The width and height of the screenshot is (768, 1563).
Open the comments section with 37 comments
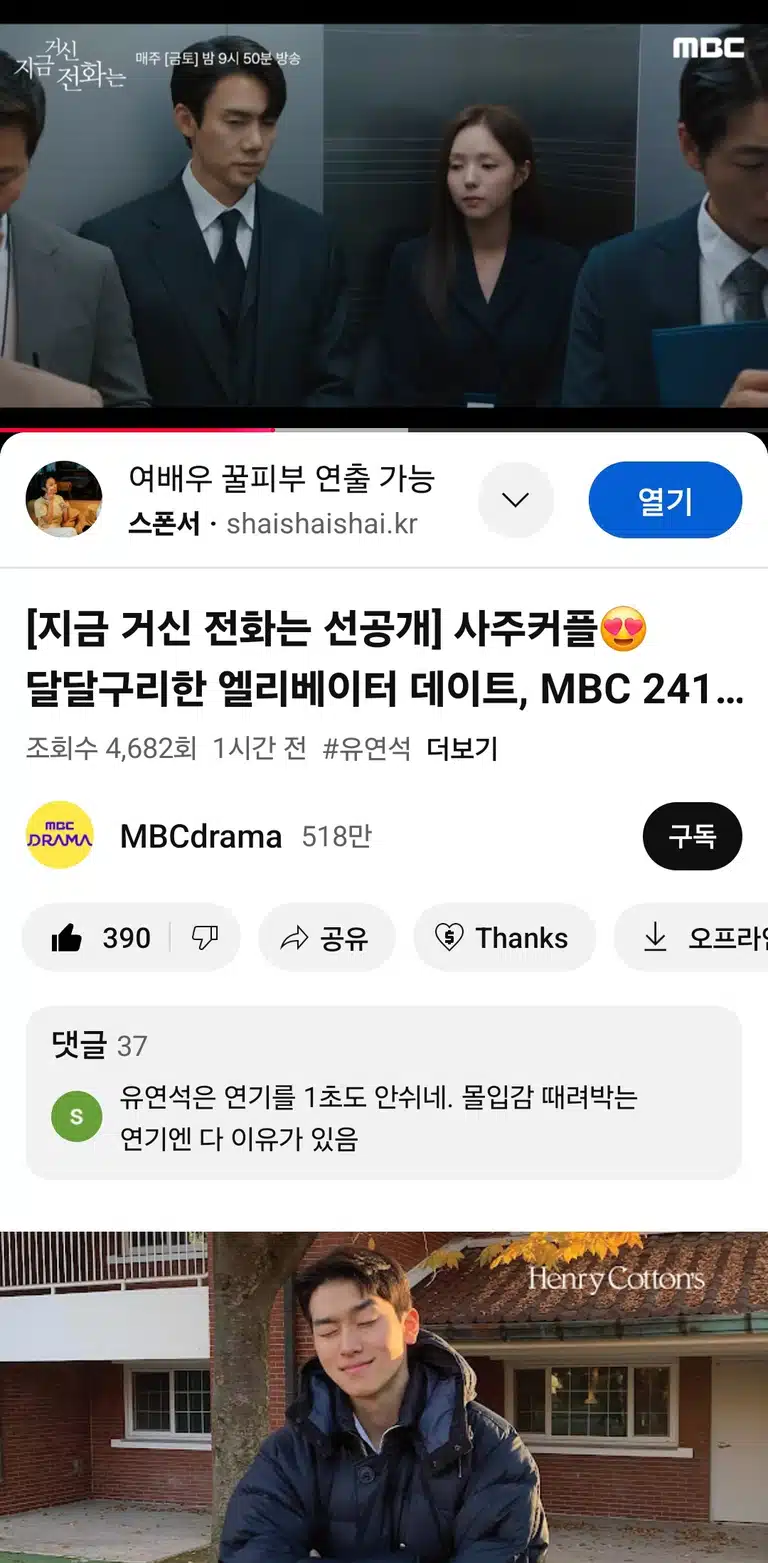(x=384, y=1093)
